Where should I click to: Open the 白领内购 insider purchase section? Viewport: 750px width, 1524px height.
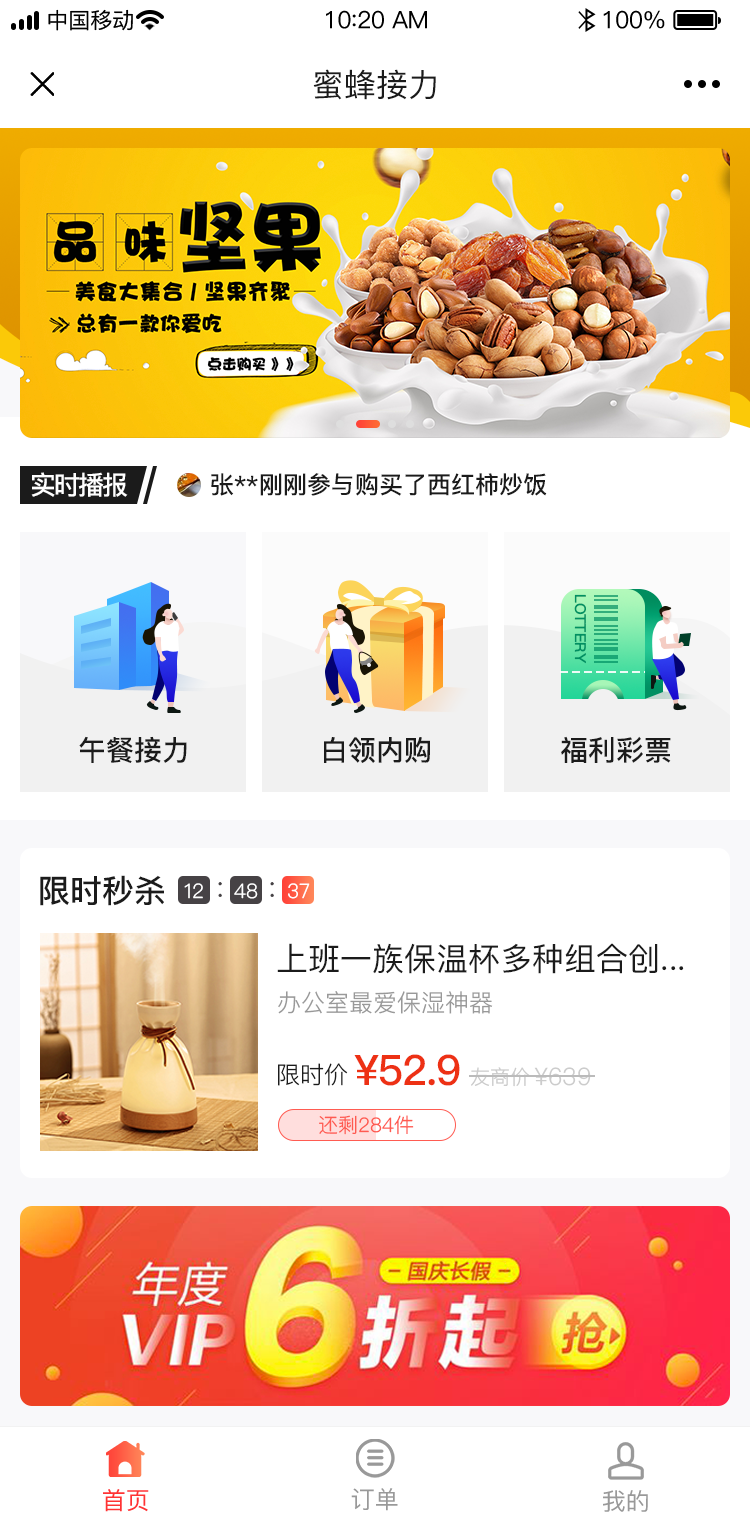pos(375,662)
